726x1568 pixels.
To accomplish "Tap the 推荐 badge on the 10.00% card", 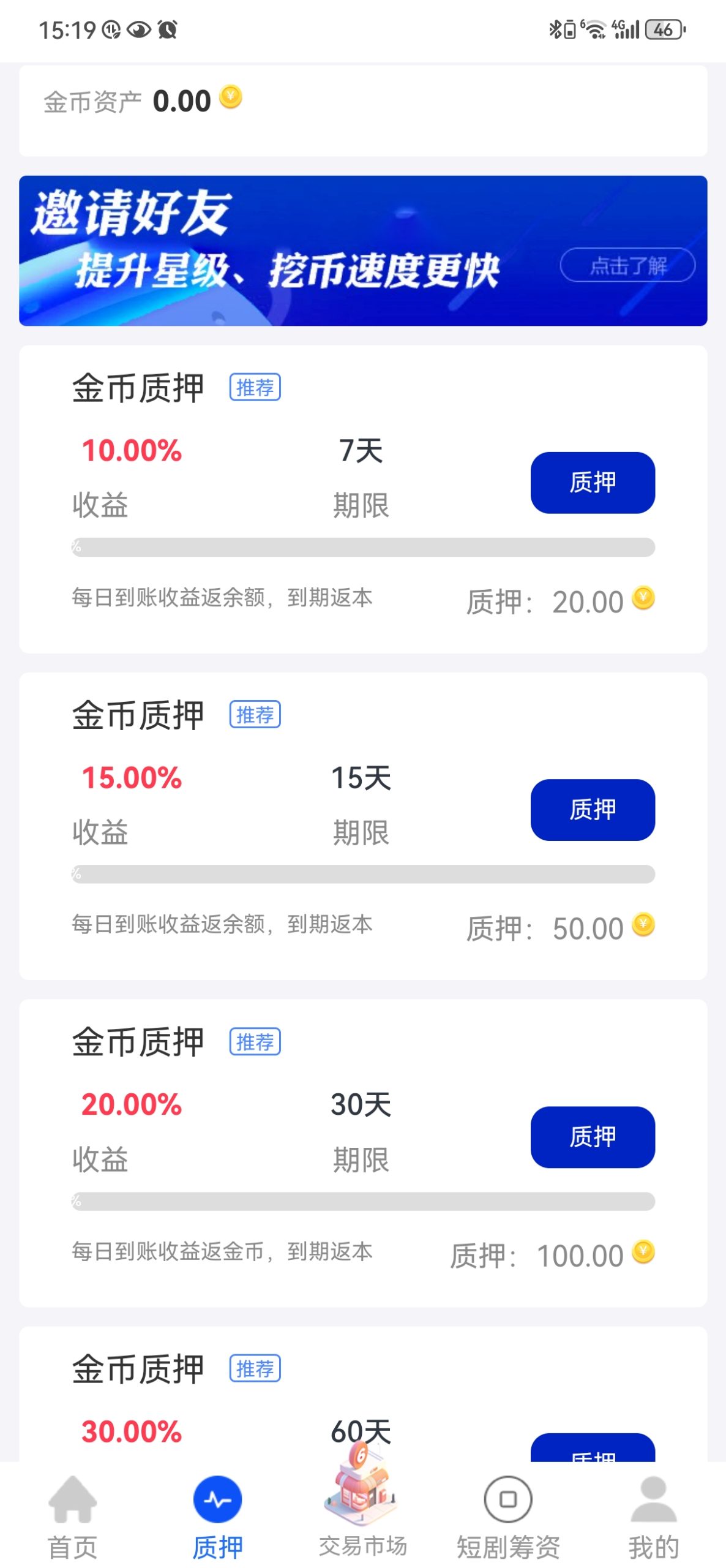I will (x=255, y=387).
